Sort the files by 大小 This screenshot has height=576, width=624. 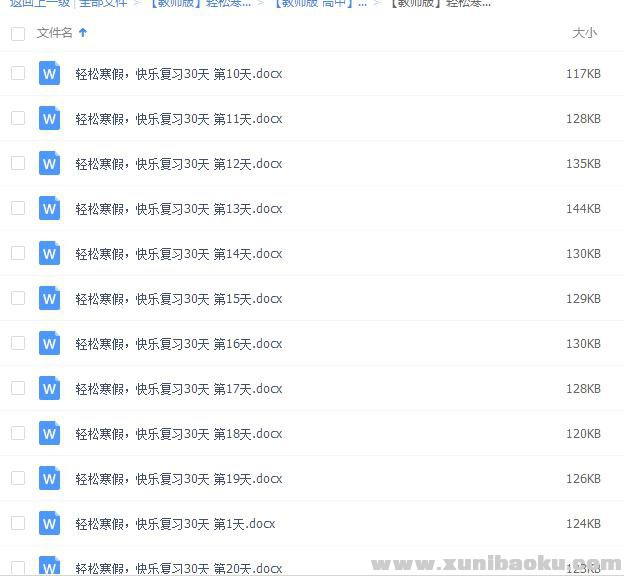[x=584, y=33]
